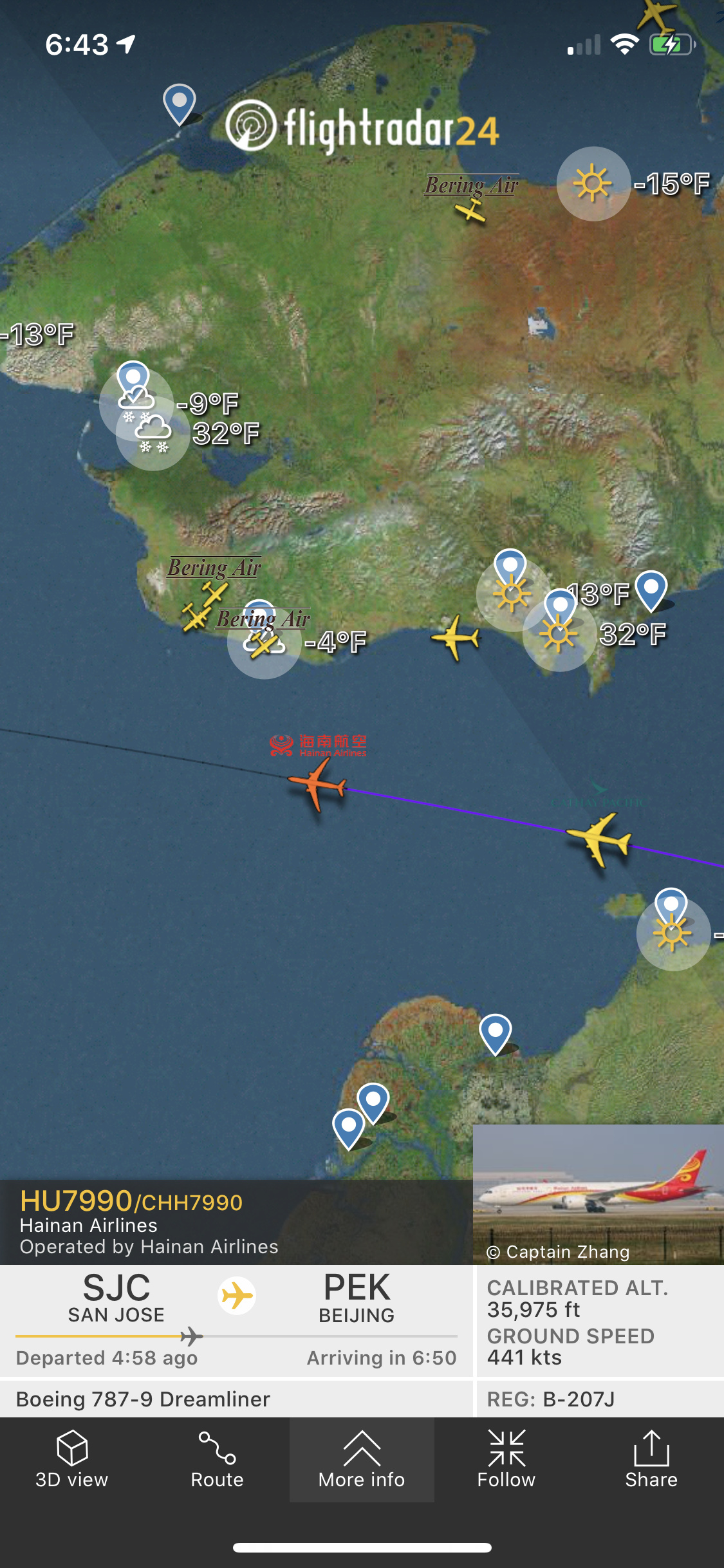Viewport: 724px width, 1568px height.
Task: Open the 3D view
Action: [x=72, y=1459]
